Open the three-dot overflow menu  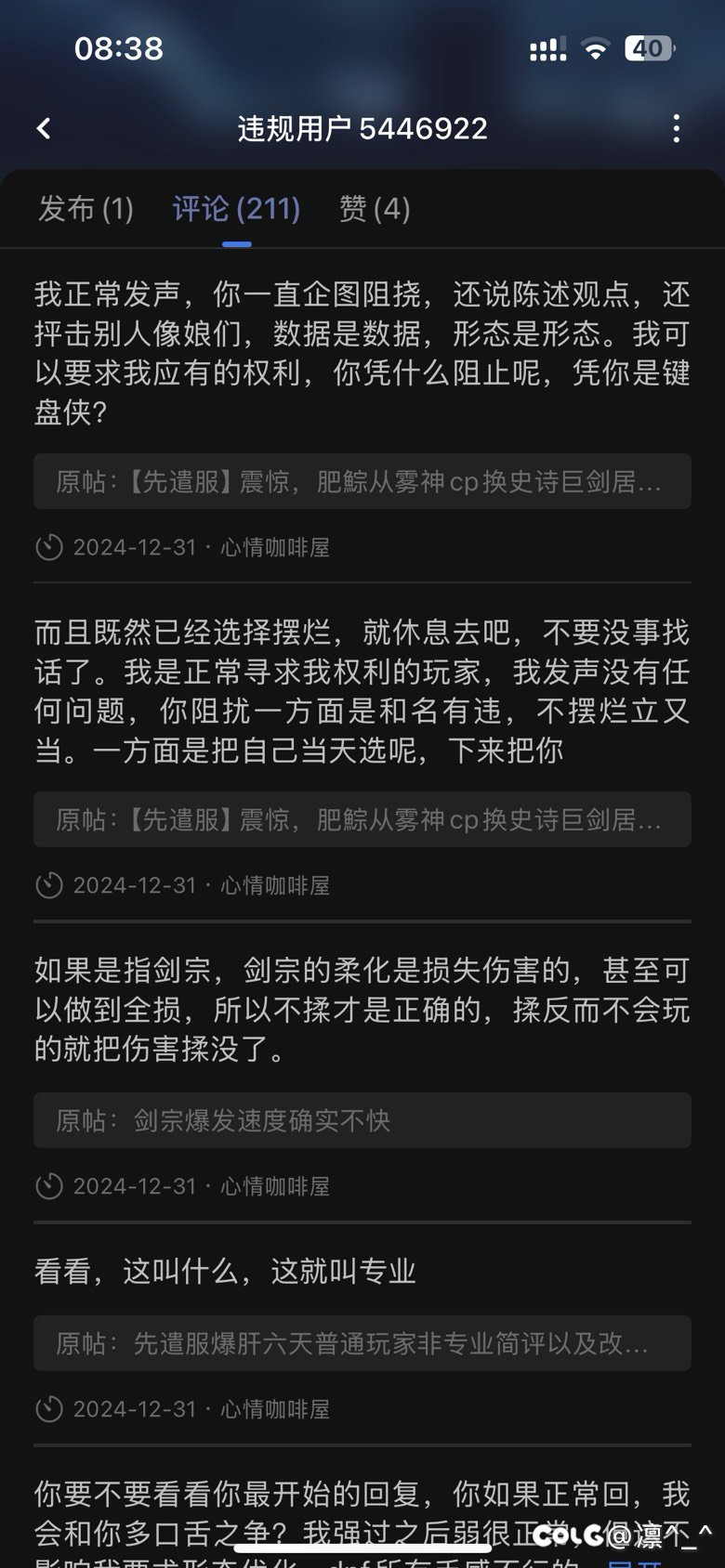pos(676,128)
